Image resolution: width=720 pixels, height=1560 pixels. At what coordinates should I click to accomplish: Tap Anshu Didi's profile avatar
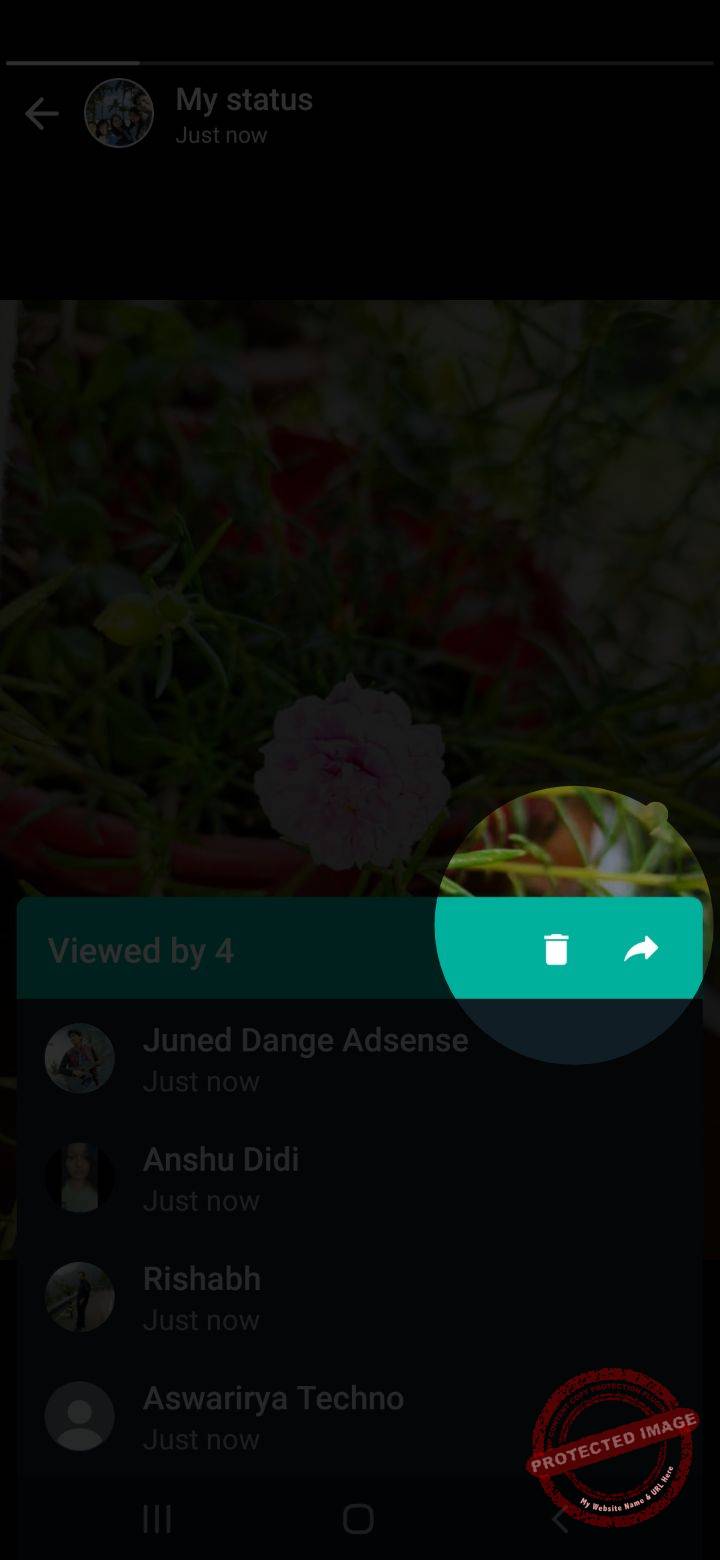pyautogui.click(x=80, y=1177)
